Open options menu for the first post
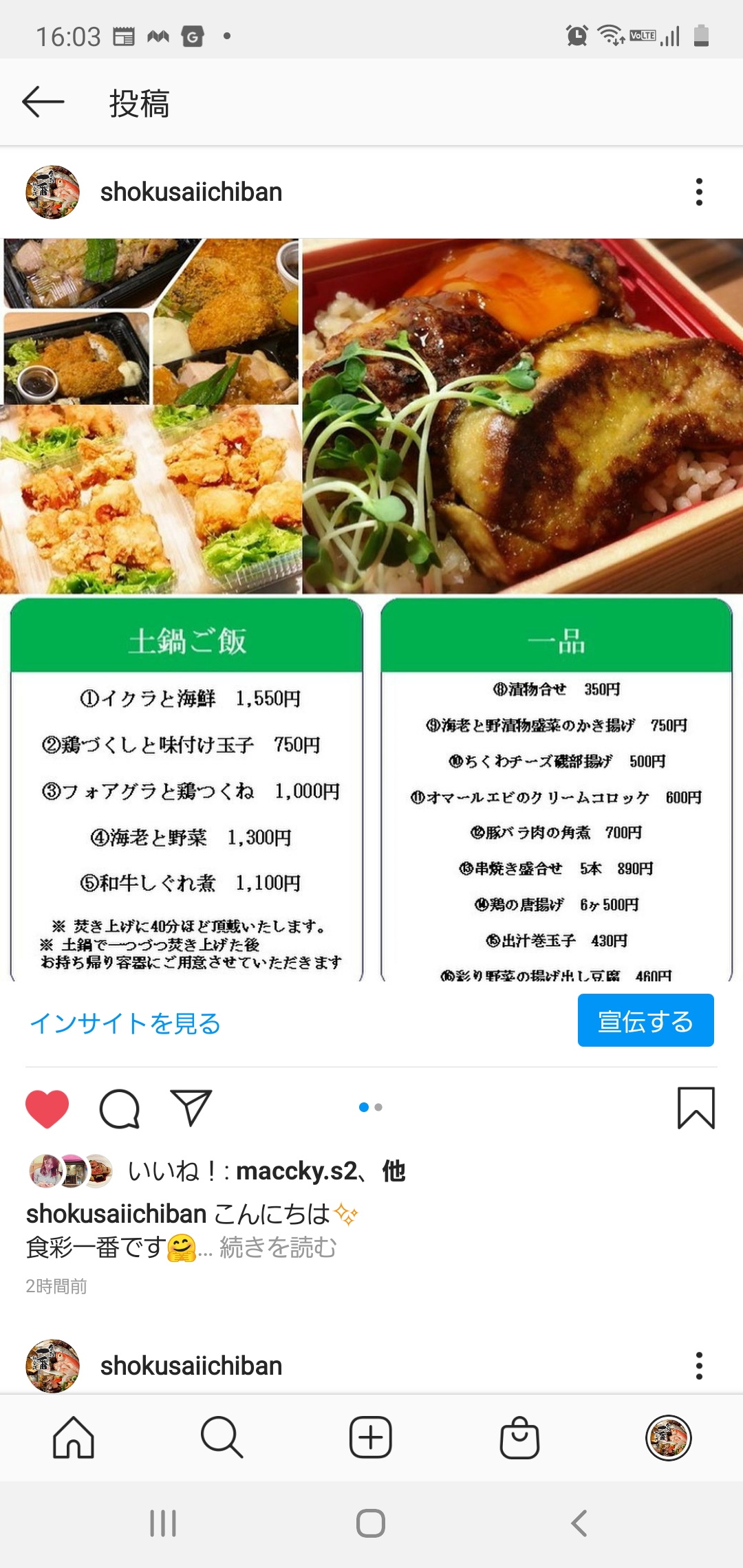Viewport: 743px width, 1568px height. 699,192
